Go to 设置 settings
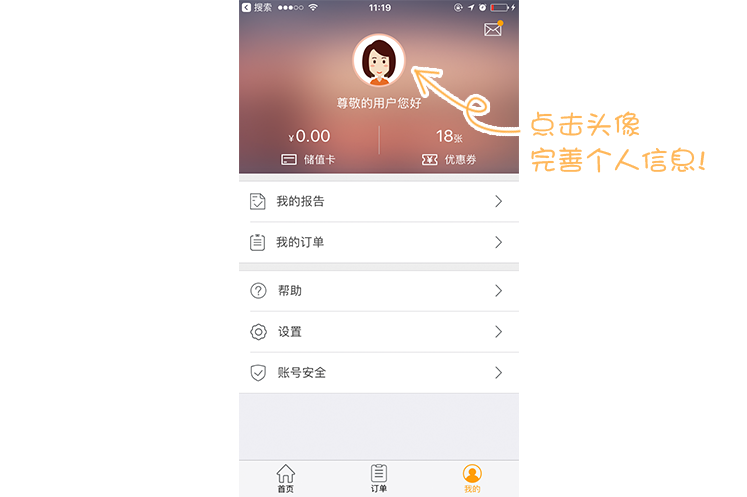The height and width of the screenshot is (497, 747). (x=378, y=331)
